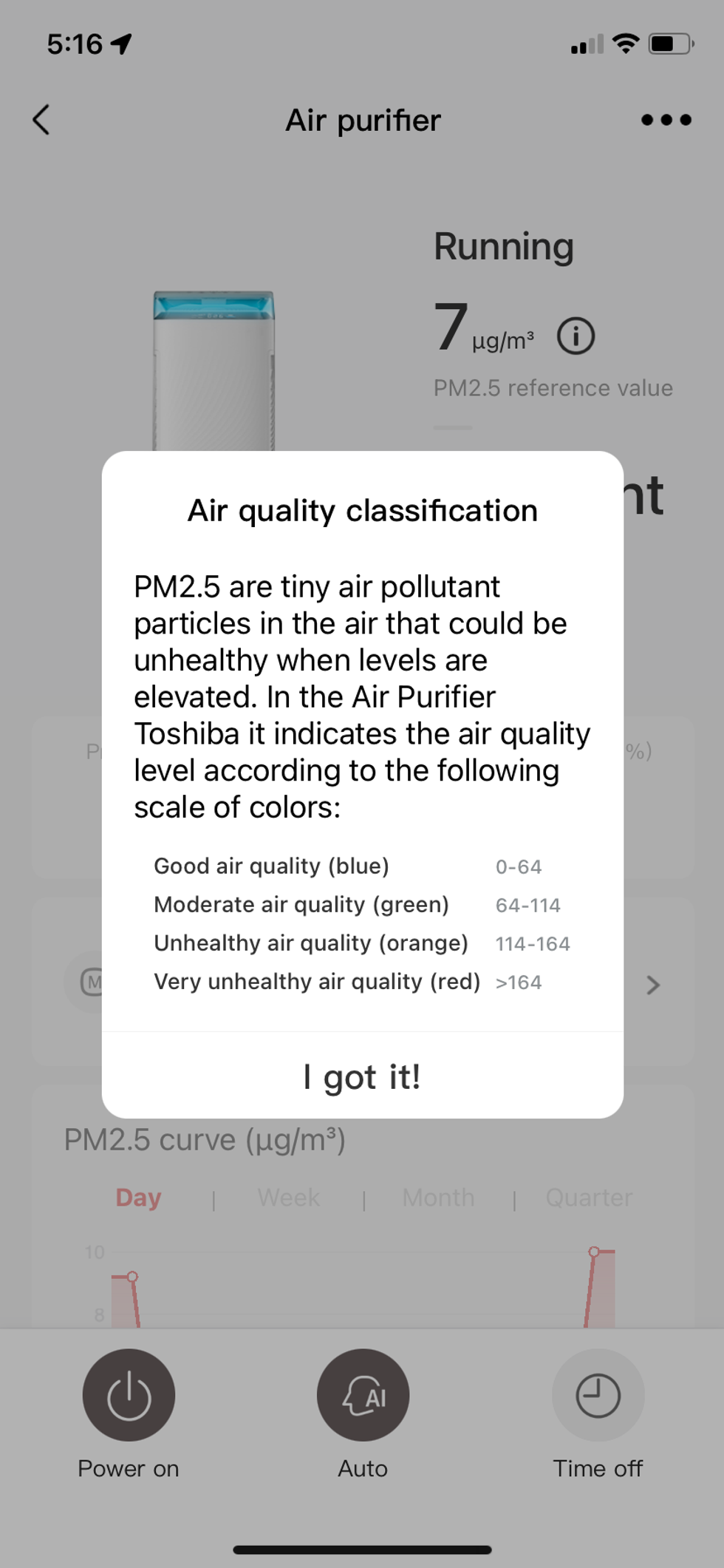Switch the PM2.5 curve to Month
This screenshot has height=1568, width=724.
438,1198
